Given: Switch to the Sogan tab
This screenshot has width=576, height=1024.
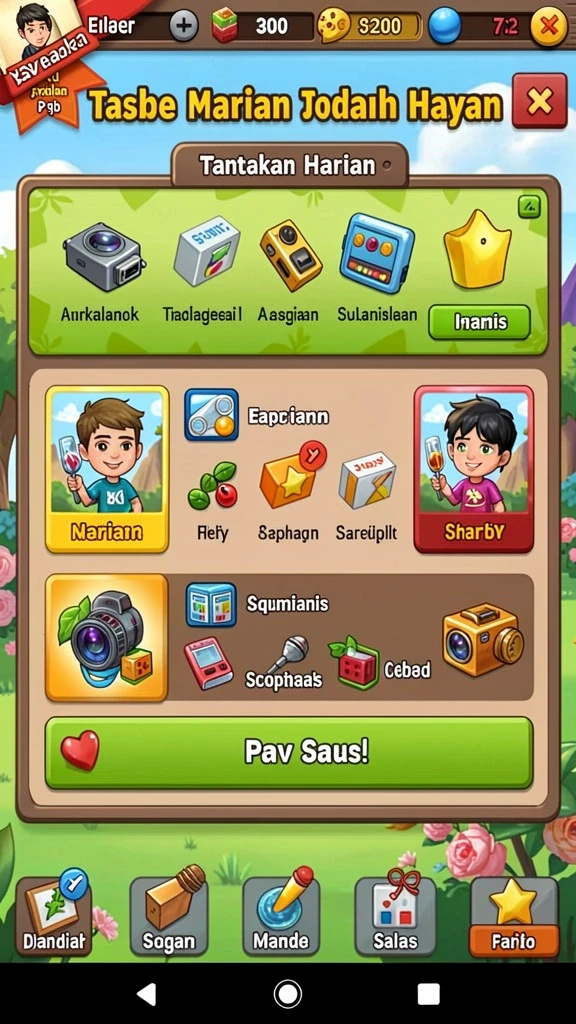Looking at the screenshot, I should click(168, 916).
